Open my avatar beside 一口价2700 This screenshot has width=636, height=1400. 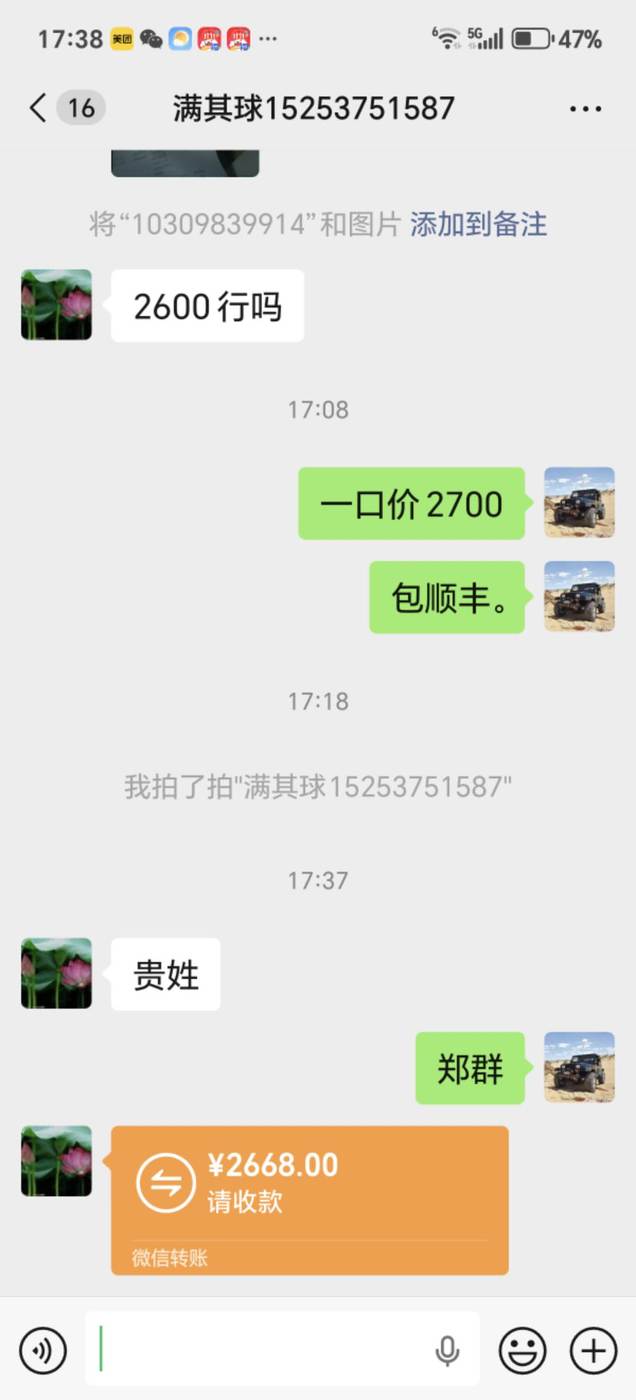(579, 503)
